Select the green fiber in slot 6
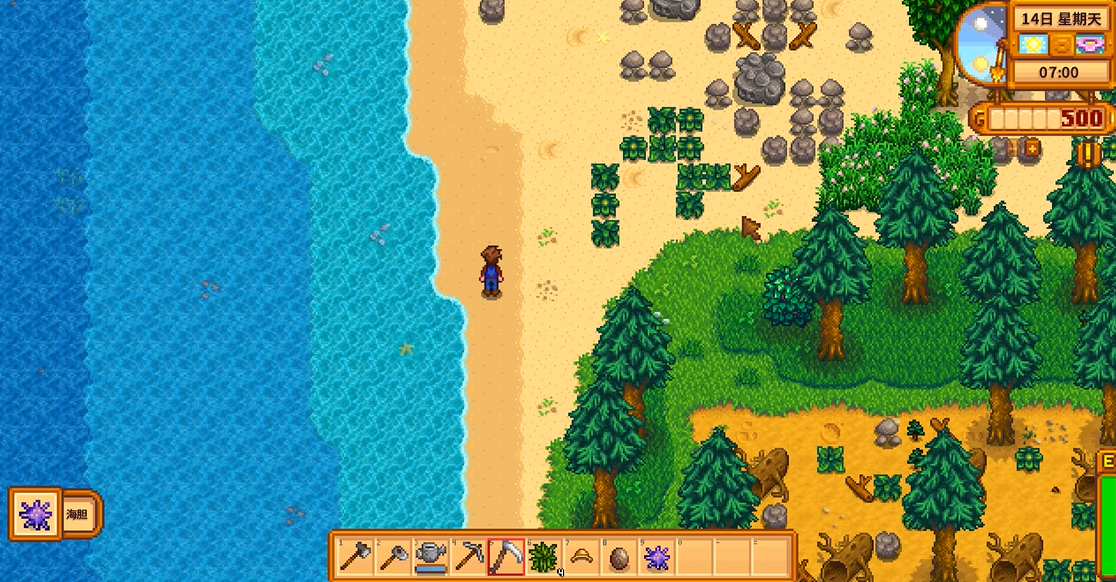The height and width of the screenshot is (582, 1116). (x=543, y=555)
